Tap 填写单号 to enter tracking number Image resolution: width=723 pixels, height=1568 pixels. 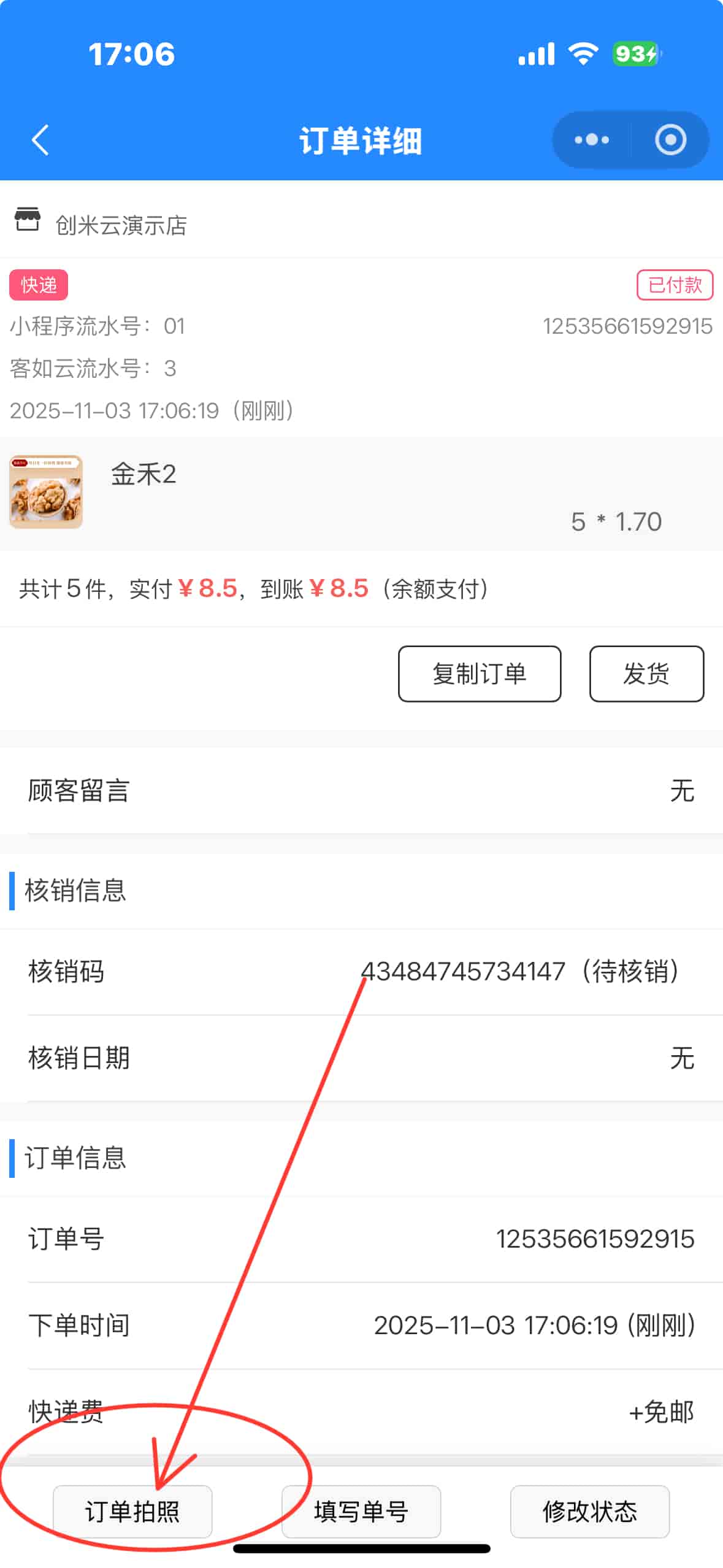point(361,1511)
